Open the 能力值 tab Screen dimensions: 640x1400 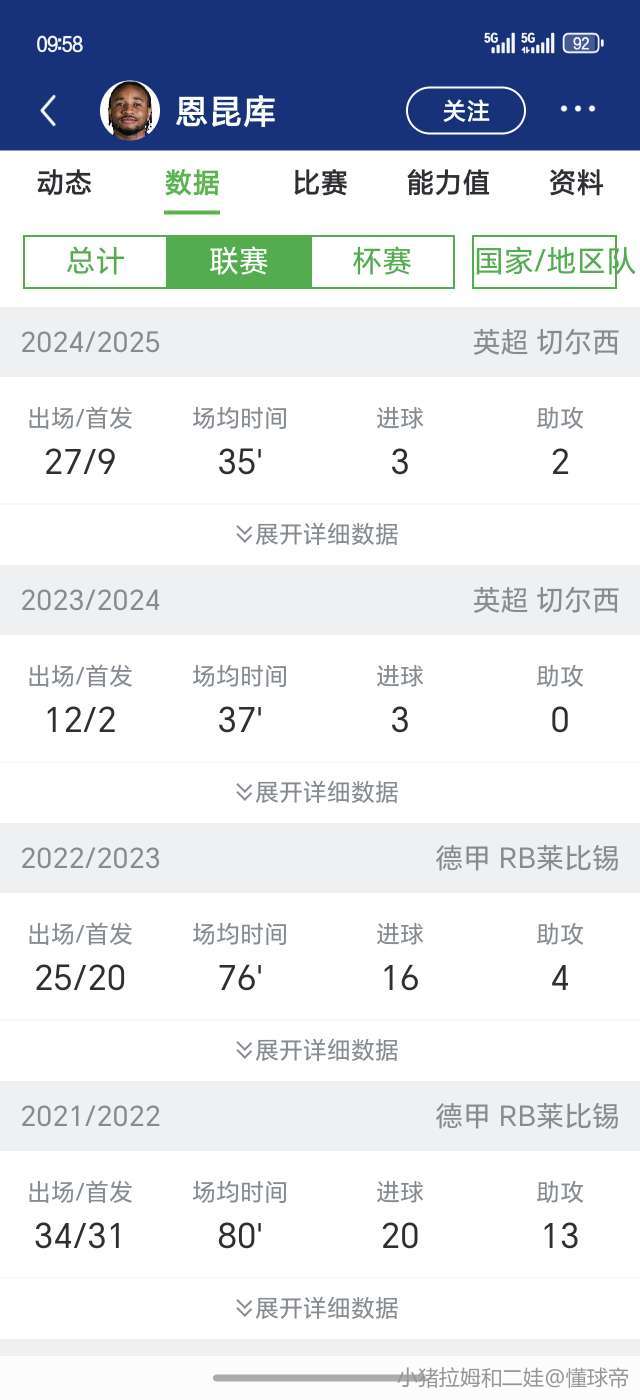(x=448, y=183)
